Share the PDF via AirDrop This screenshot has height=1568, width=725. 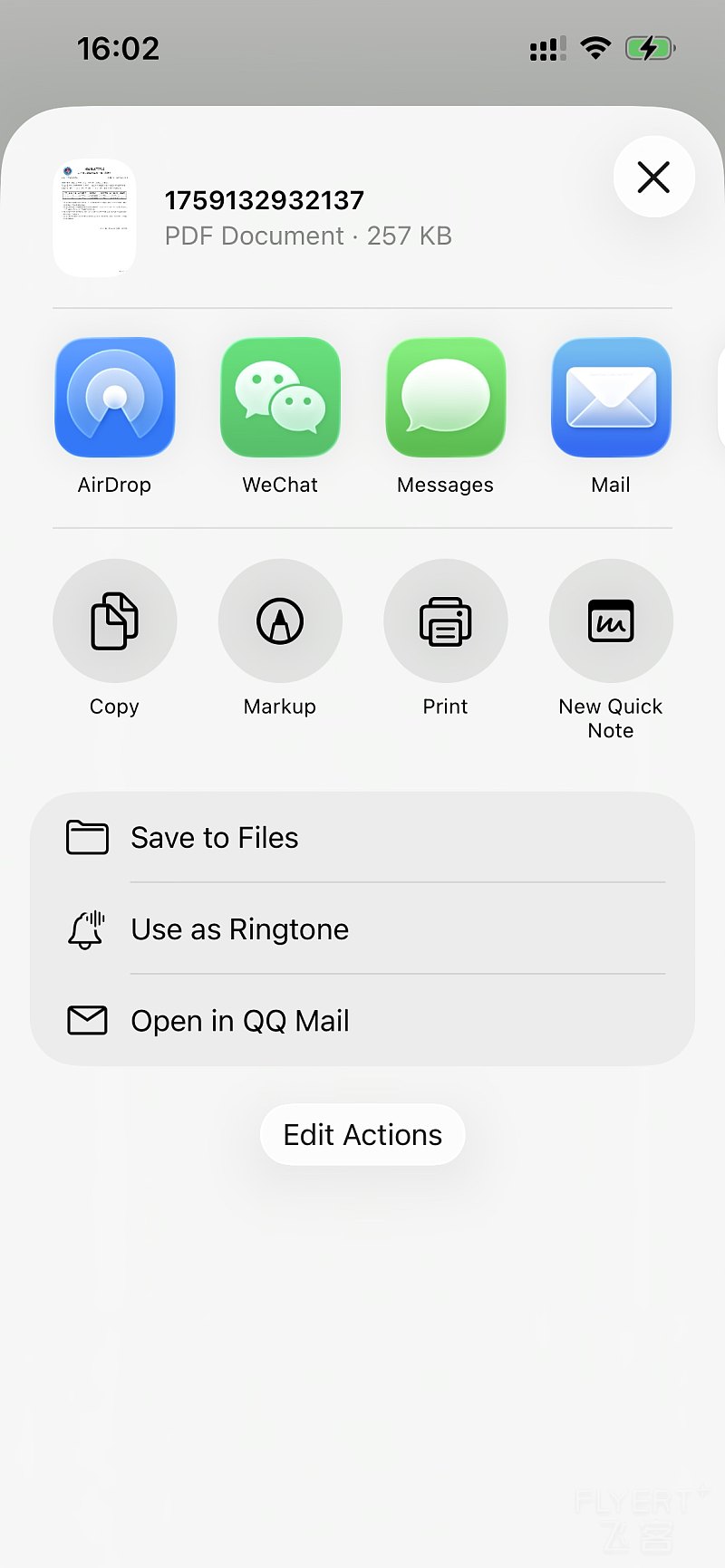[x=115, y=398]
